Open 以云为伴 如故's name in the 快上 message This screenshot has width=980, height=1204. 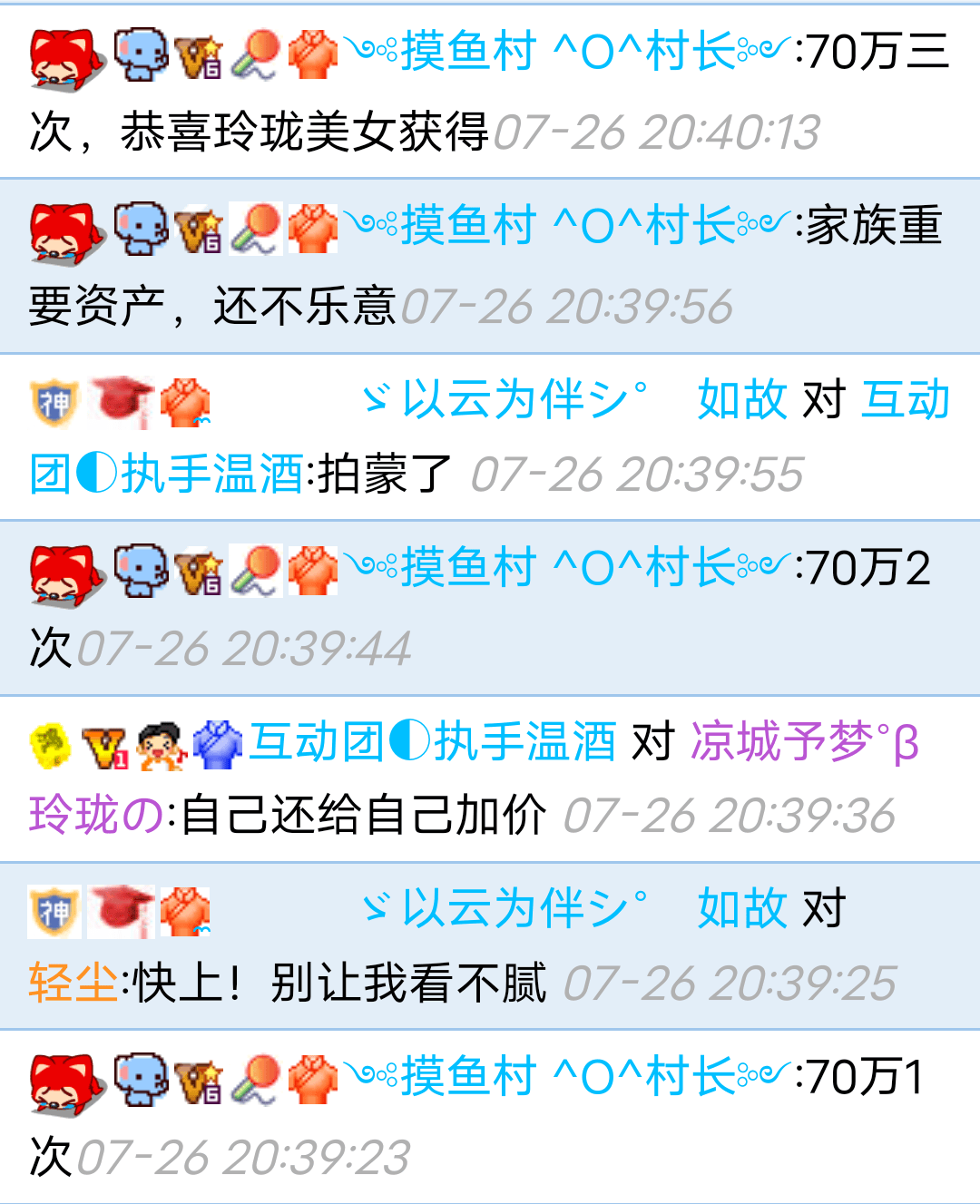[573, 908]
